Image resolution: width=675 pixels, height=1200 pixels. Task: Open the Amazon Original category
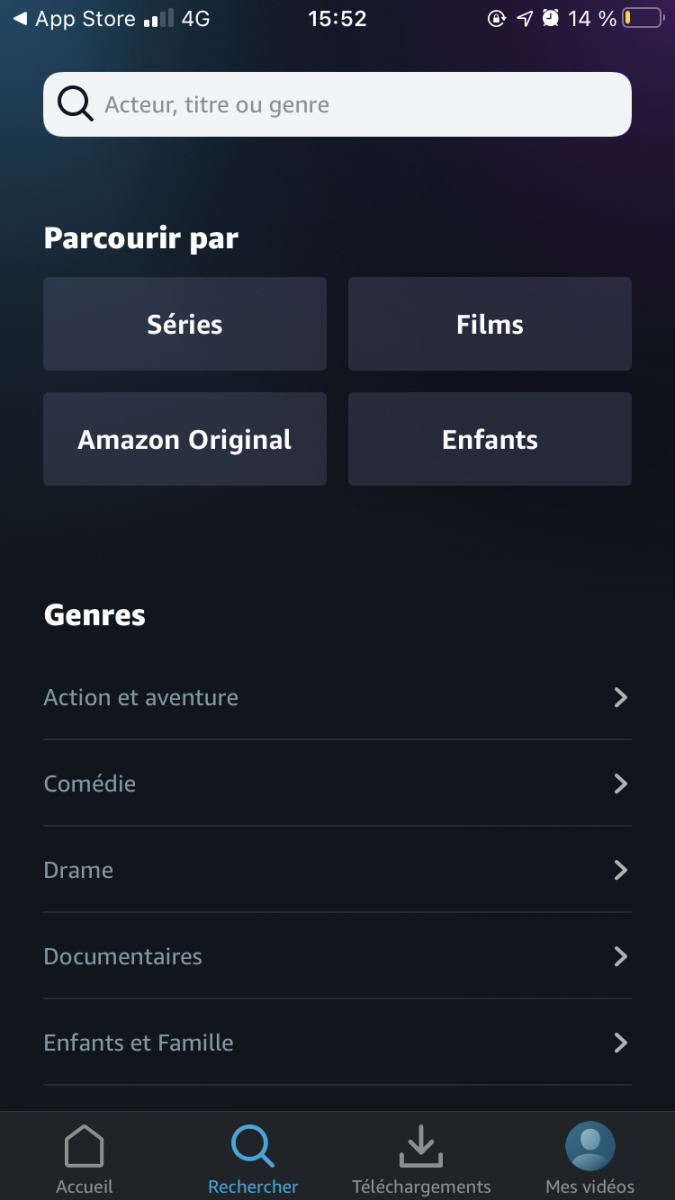(185, 439)
